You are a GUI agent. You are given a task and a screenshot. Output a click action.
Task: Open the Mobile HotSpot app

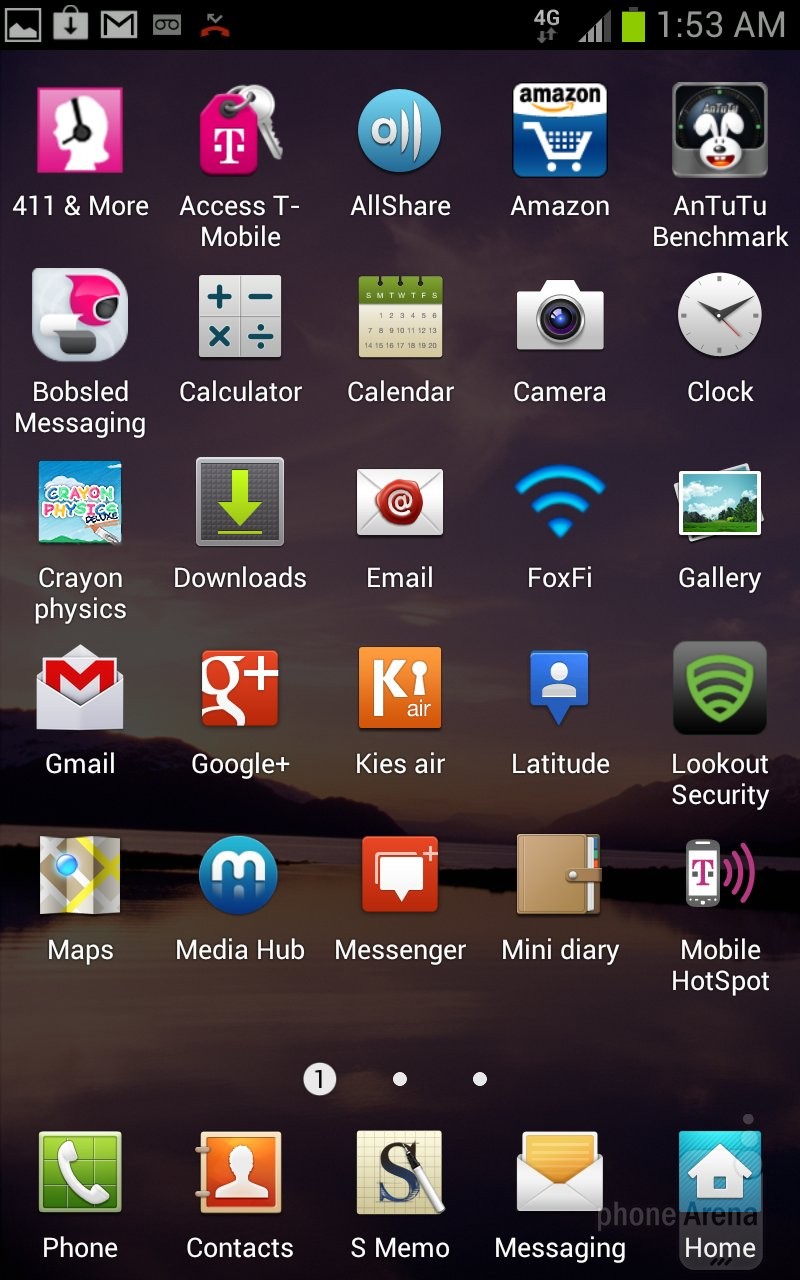coord(720,875)
